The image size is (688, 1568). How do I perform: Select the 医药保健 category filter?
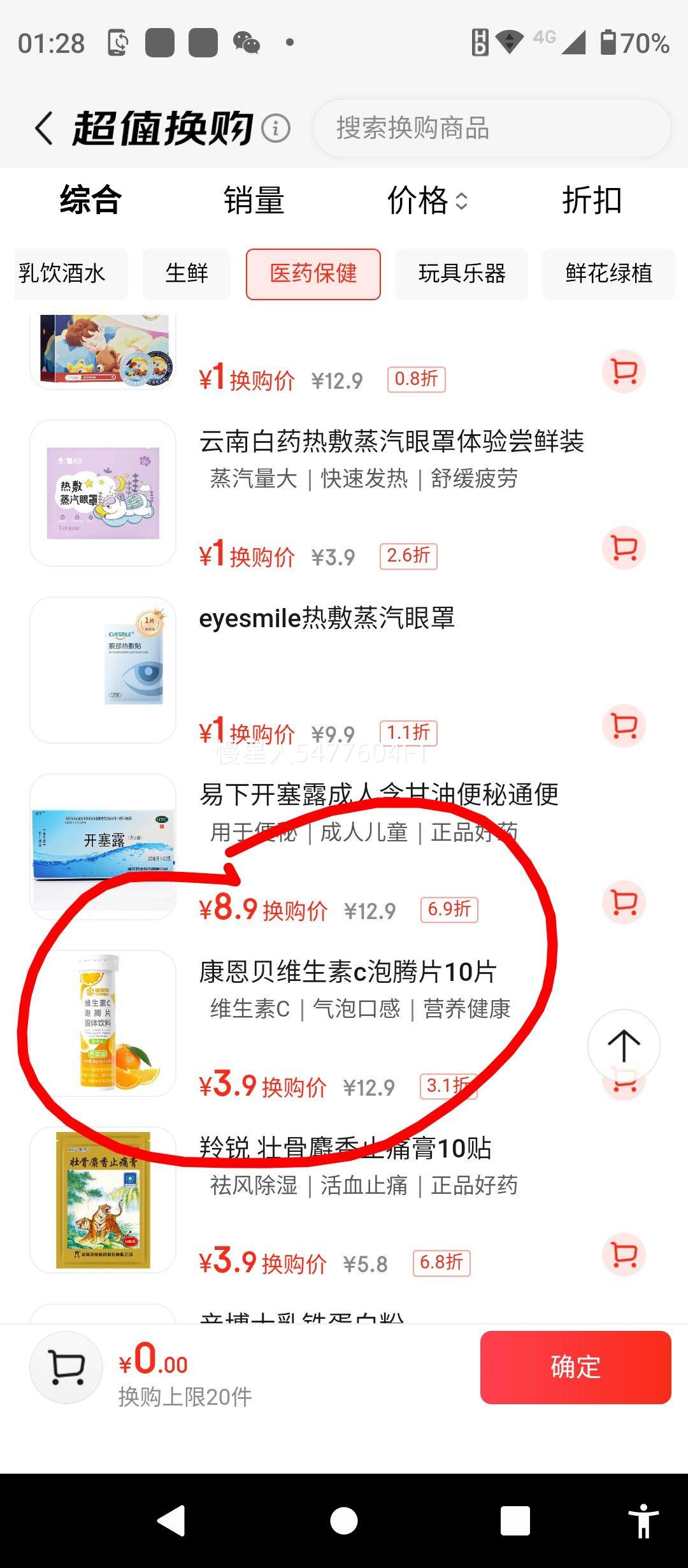pos(313,273)
